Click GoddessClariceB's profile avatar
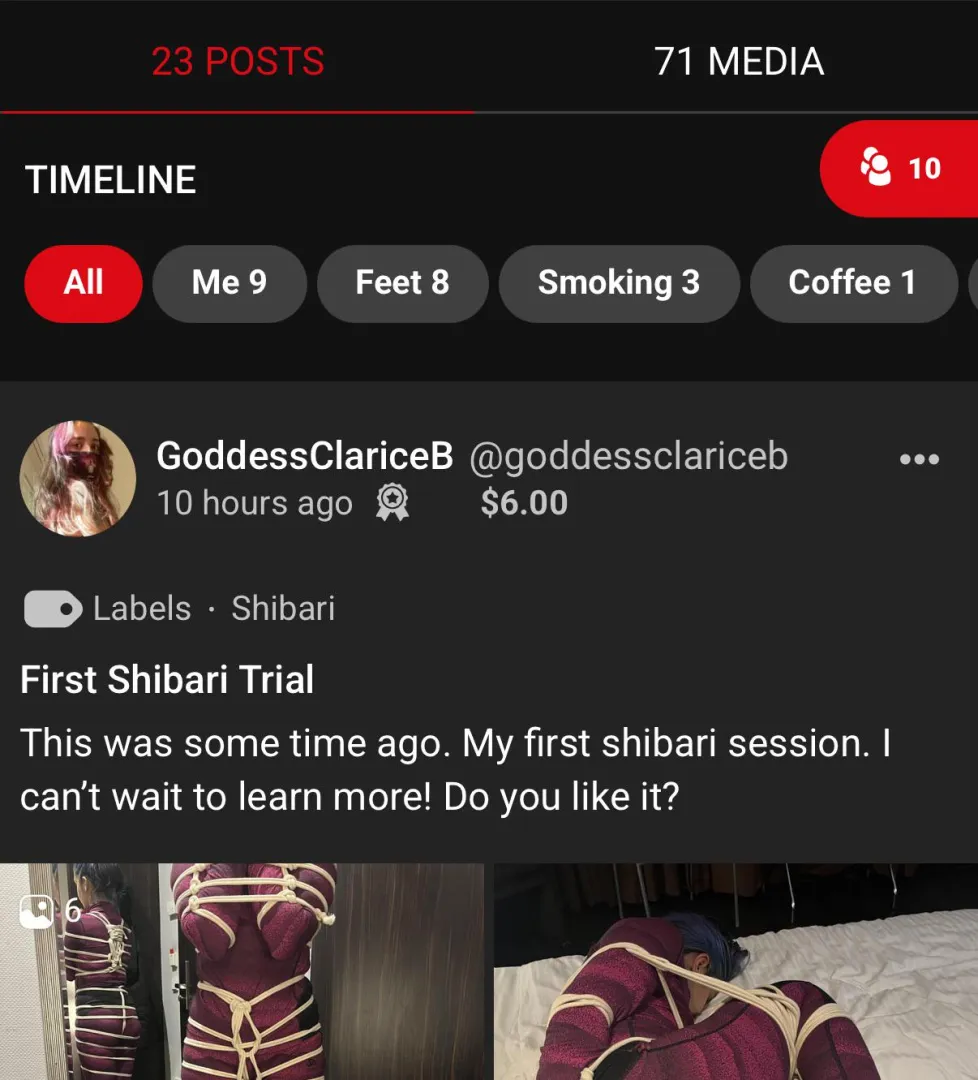This screenshot has height=1080, width=978. [78, 478]
